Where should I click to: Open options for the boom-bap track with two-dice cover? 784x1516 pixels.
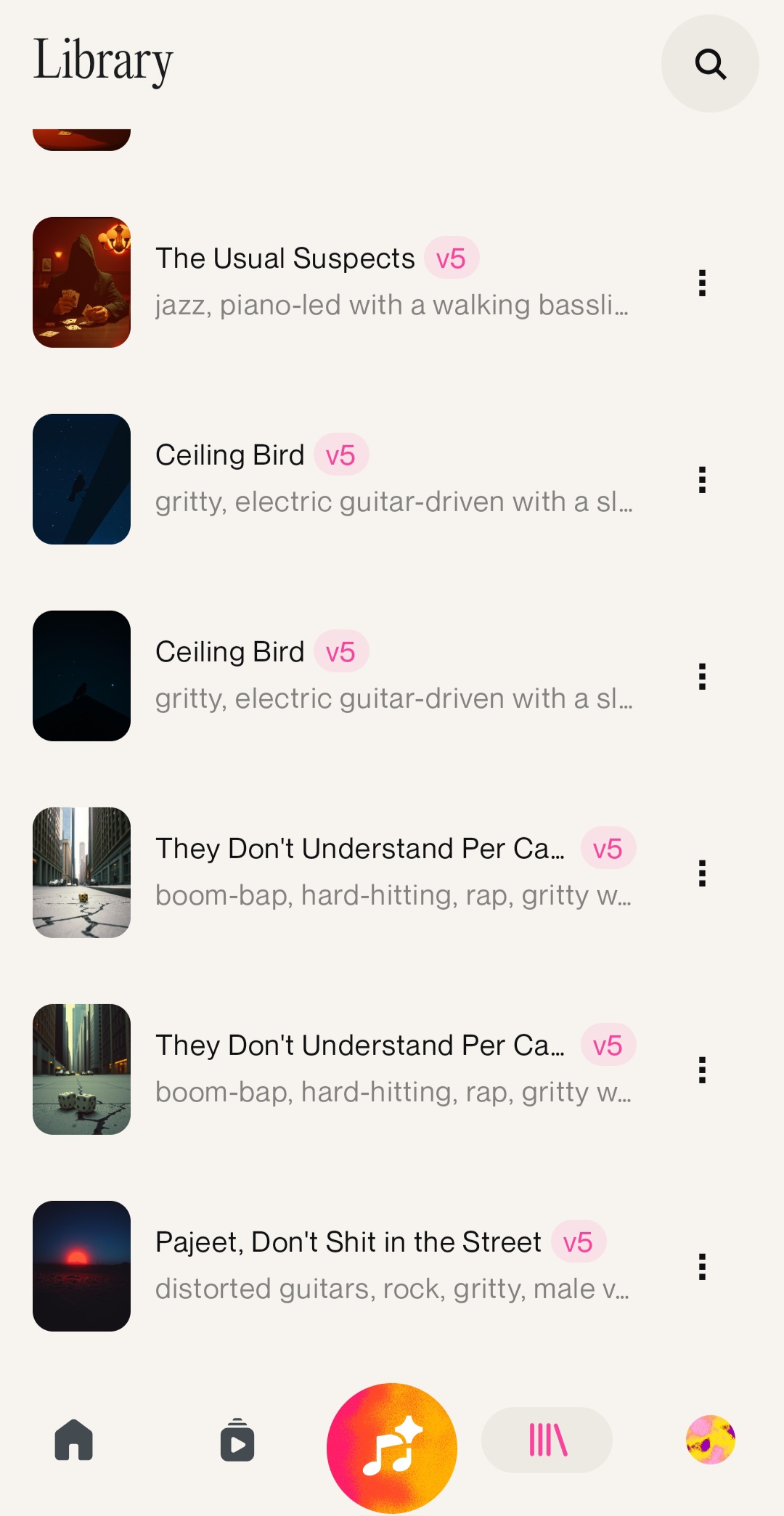[x=702, y=1069]
